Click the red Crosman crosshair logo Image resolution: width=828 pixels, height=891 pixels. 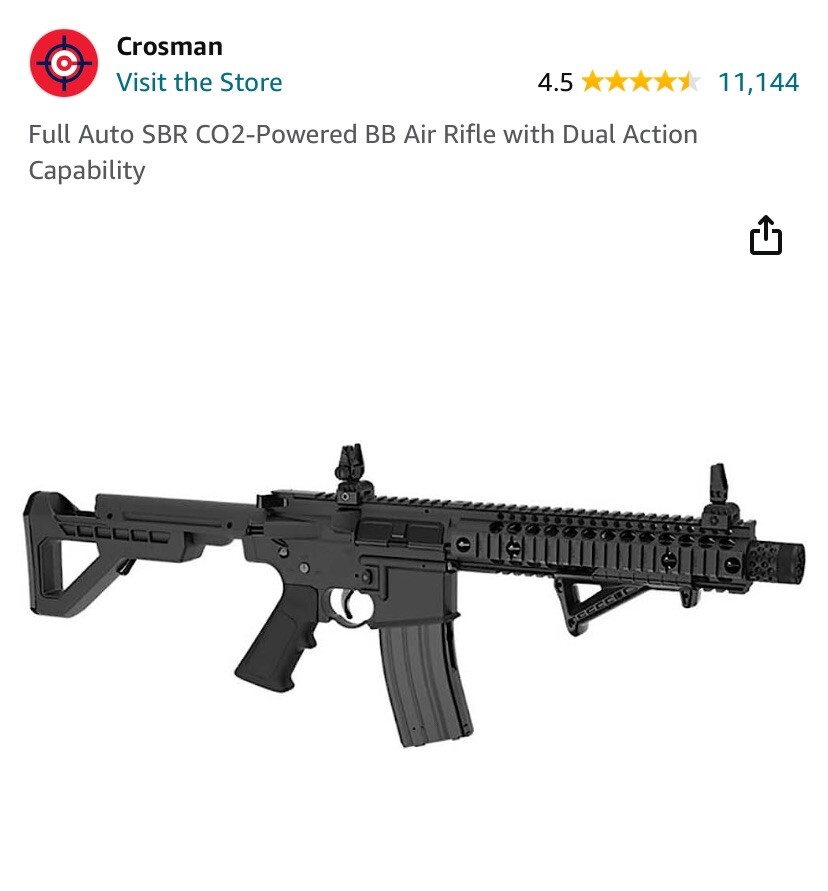point(66,62)
